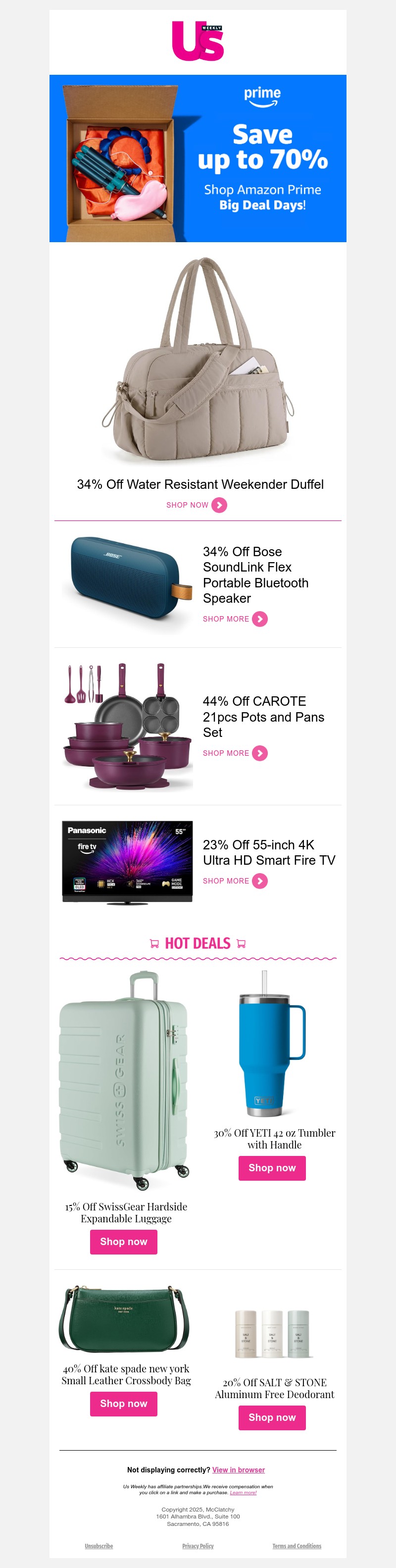This screenshot has height=1568, width=396.
Task: Shop now for SwissGear Hardside Luggage
Action: tap(123, 1242)
